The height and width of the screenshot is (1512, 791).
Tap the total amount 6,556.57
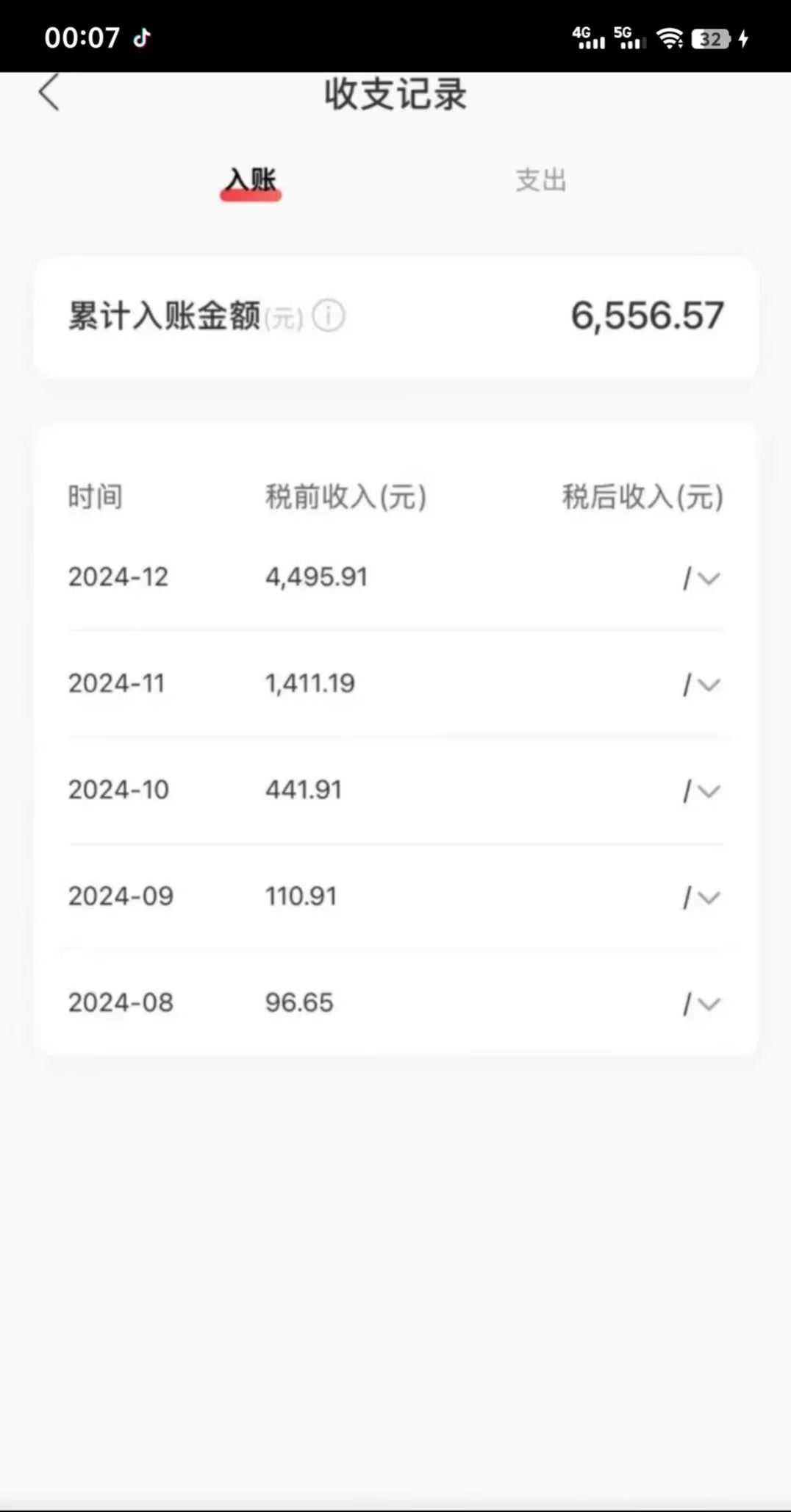point(647,315)
